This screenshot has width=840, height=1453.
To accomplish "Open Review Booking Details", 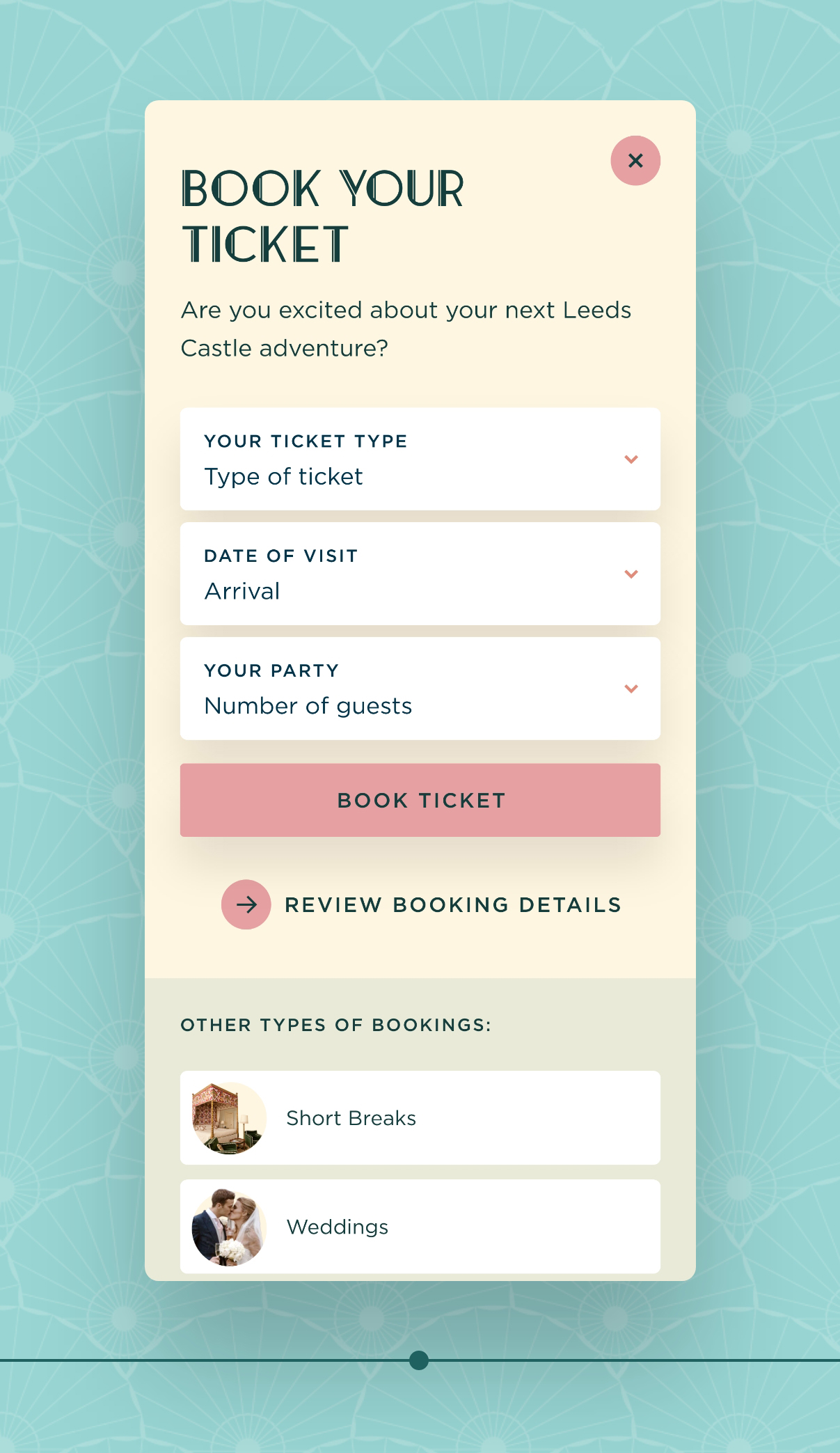I will point(421,904).
